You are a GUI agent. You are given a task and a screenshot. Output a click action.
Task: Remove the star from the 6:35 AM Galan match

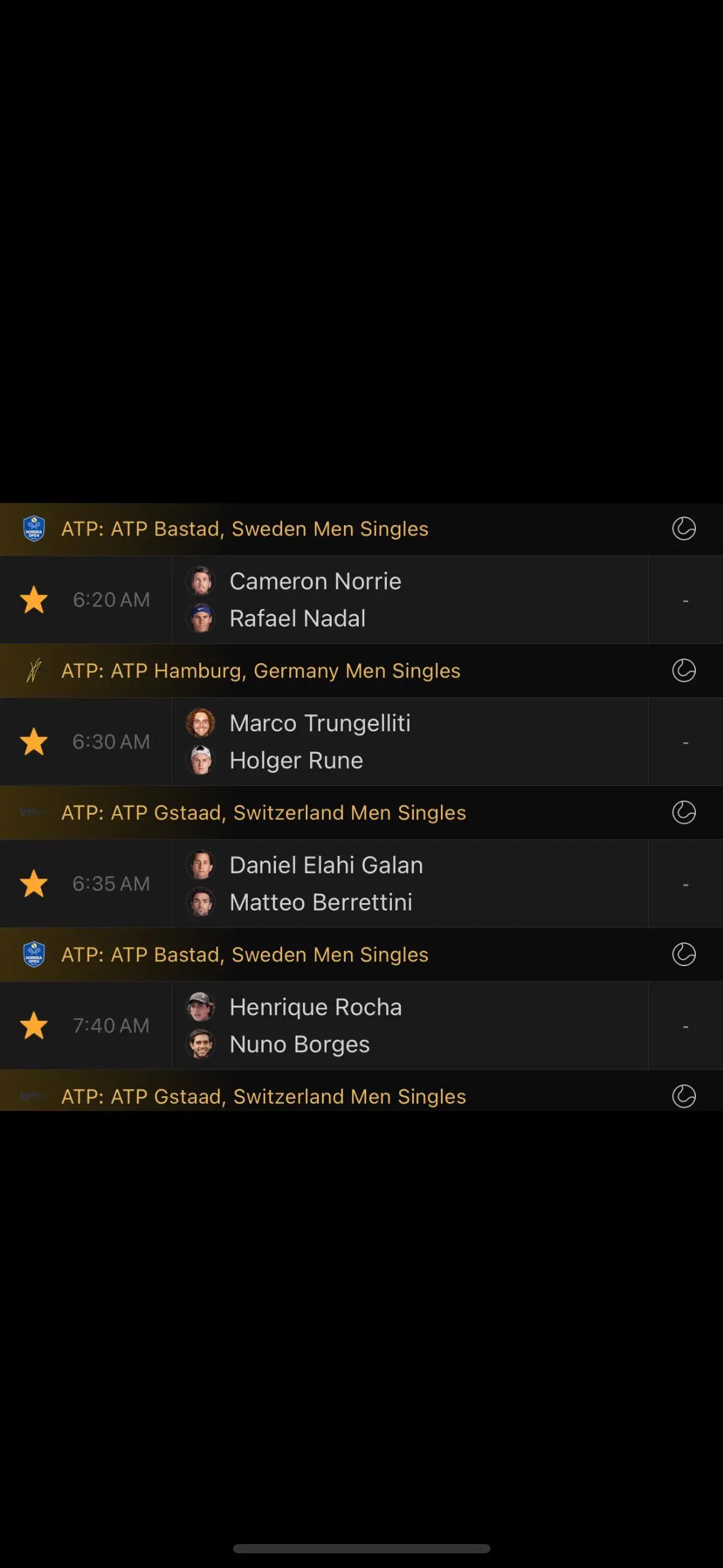34,884
